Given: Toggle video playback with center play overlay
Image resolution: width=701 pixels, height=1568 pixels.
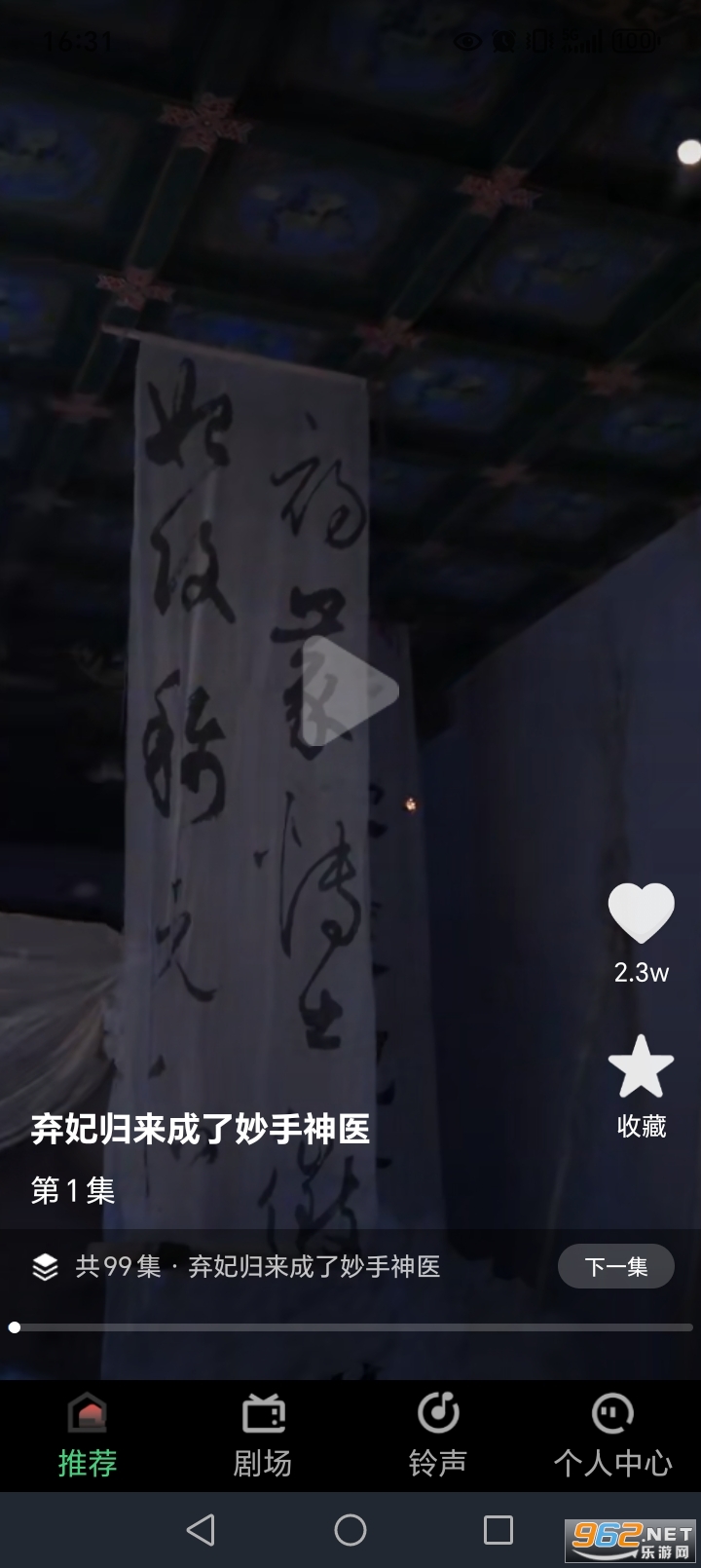Looking at the screenshot, I should [x=350, y=691].
